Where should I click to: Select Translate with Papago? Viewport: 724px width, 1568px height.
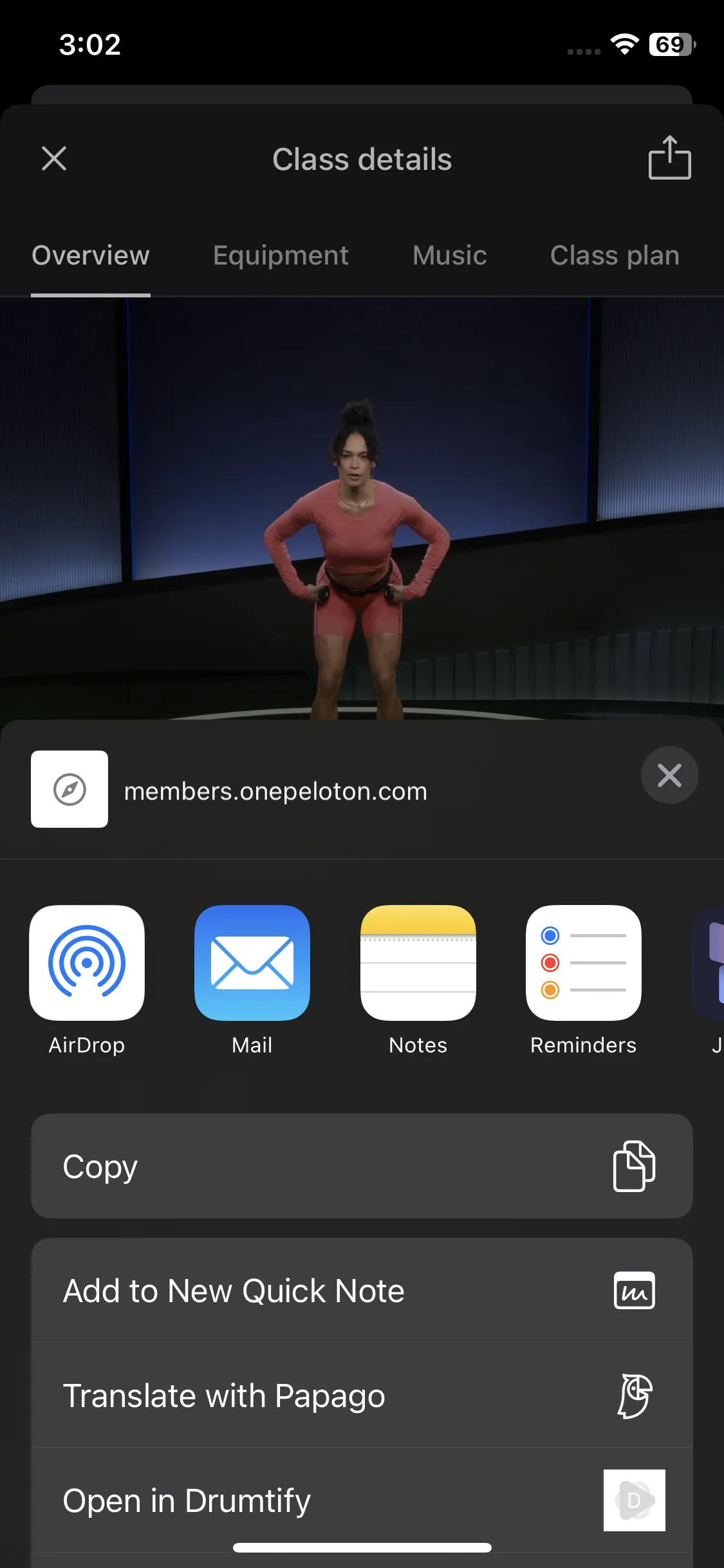362,1395
